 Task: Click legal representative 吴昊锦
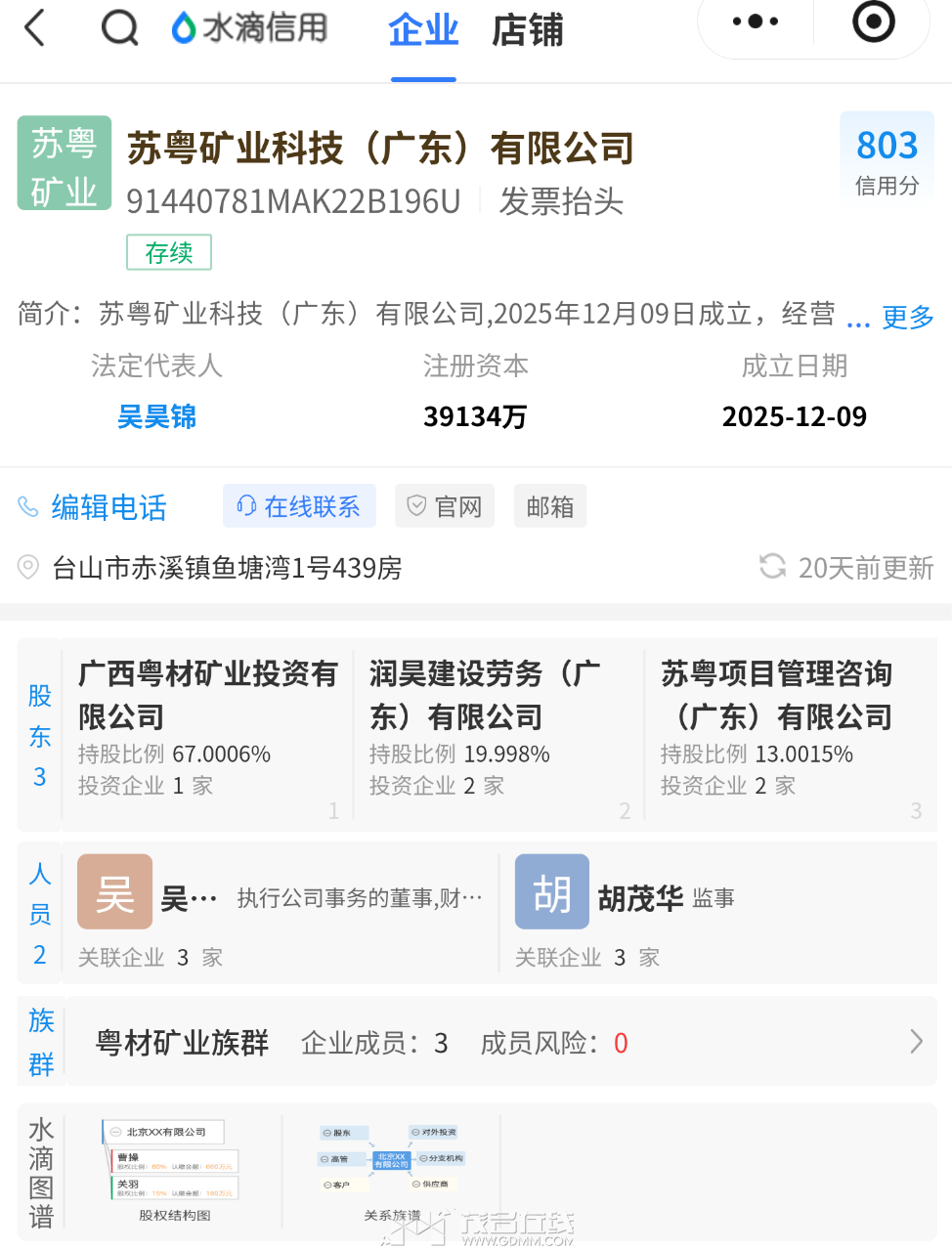click(156, 415)
